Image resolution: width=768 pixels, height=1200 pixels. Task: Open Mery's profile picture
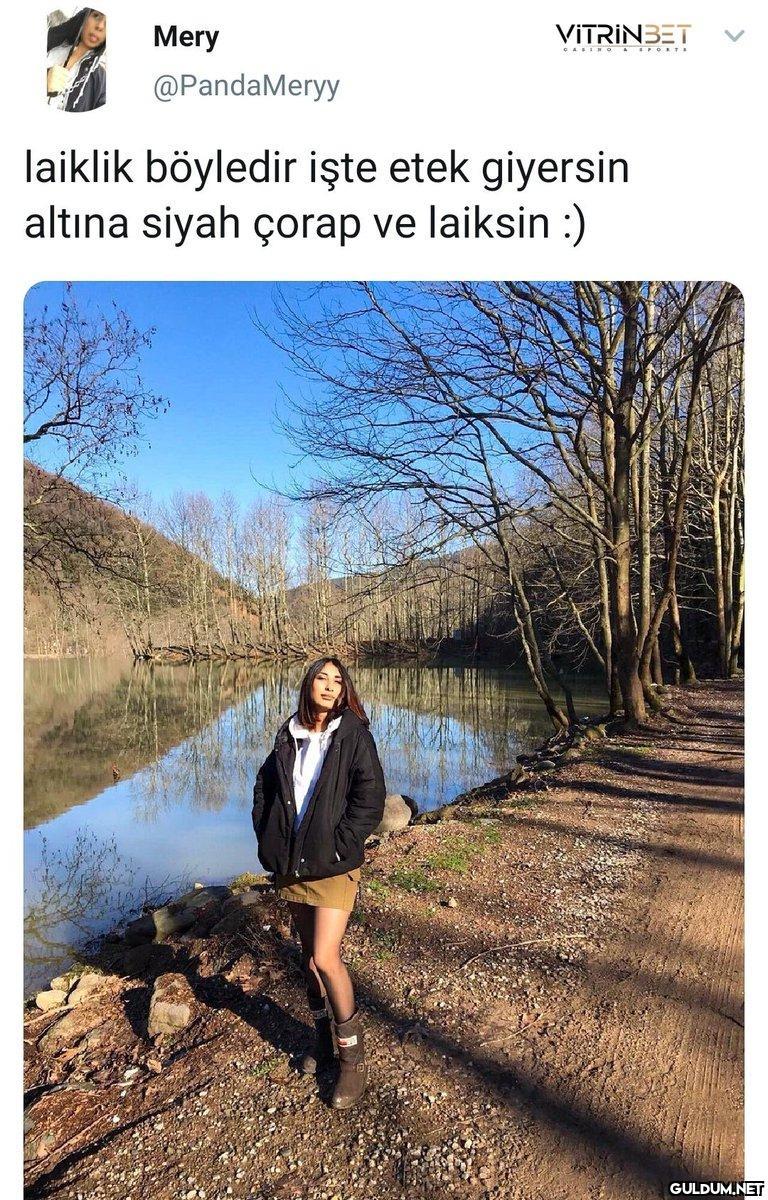click(x=75, y=60)
